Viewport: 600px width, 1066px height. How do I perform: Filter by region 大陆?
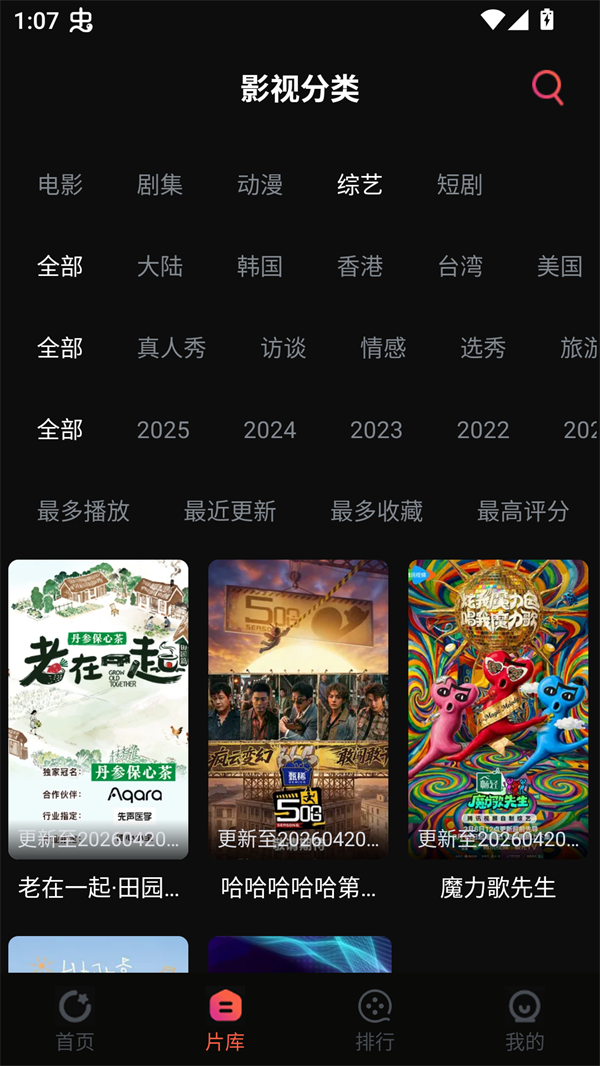pos(160,266)
